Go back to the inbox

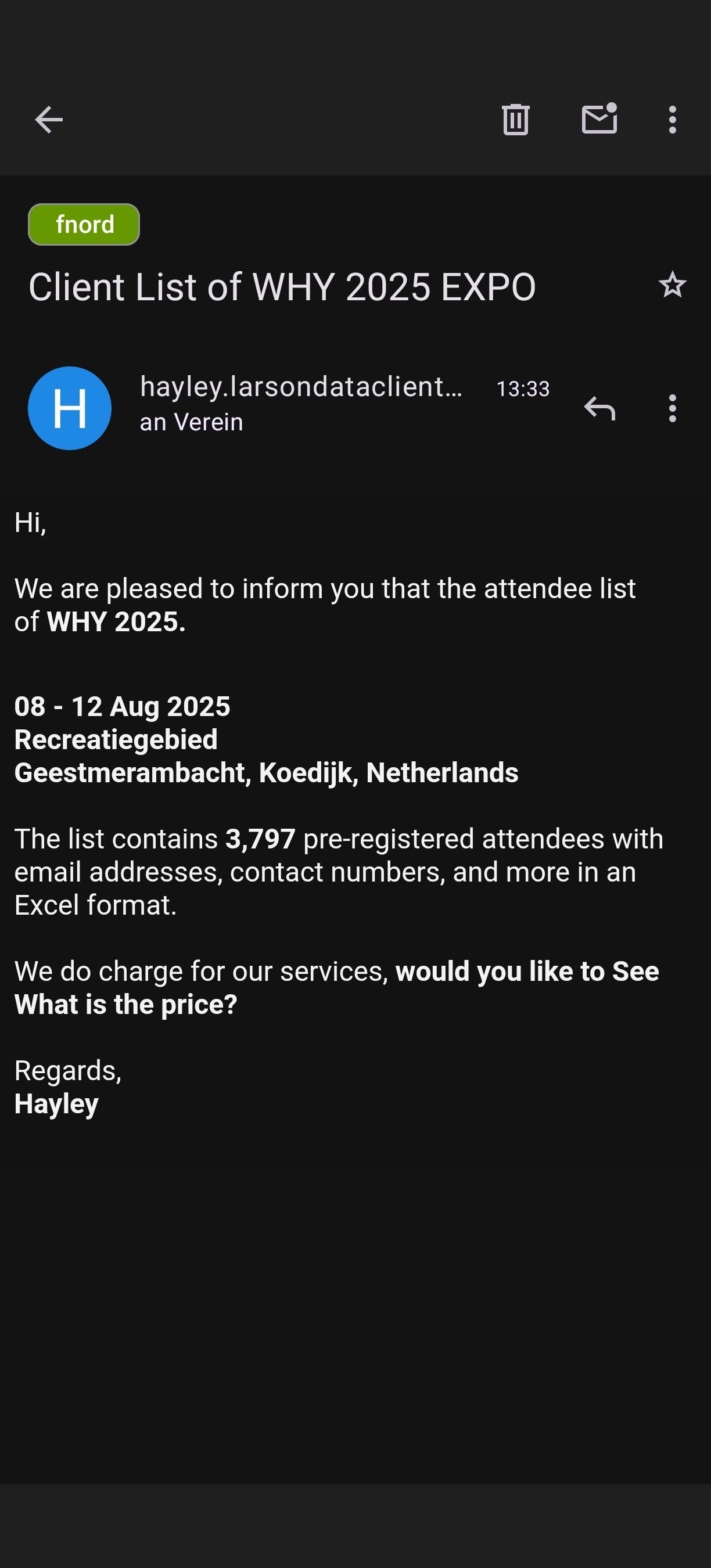coord(49,119)
